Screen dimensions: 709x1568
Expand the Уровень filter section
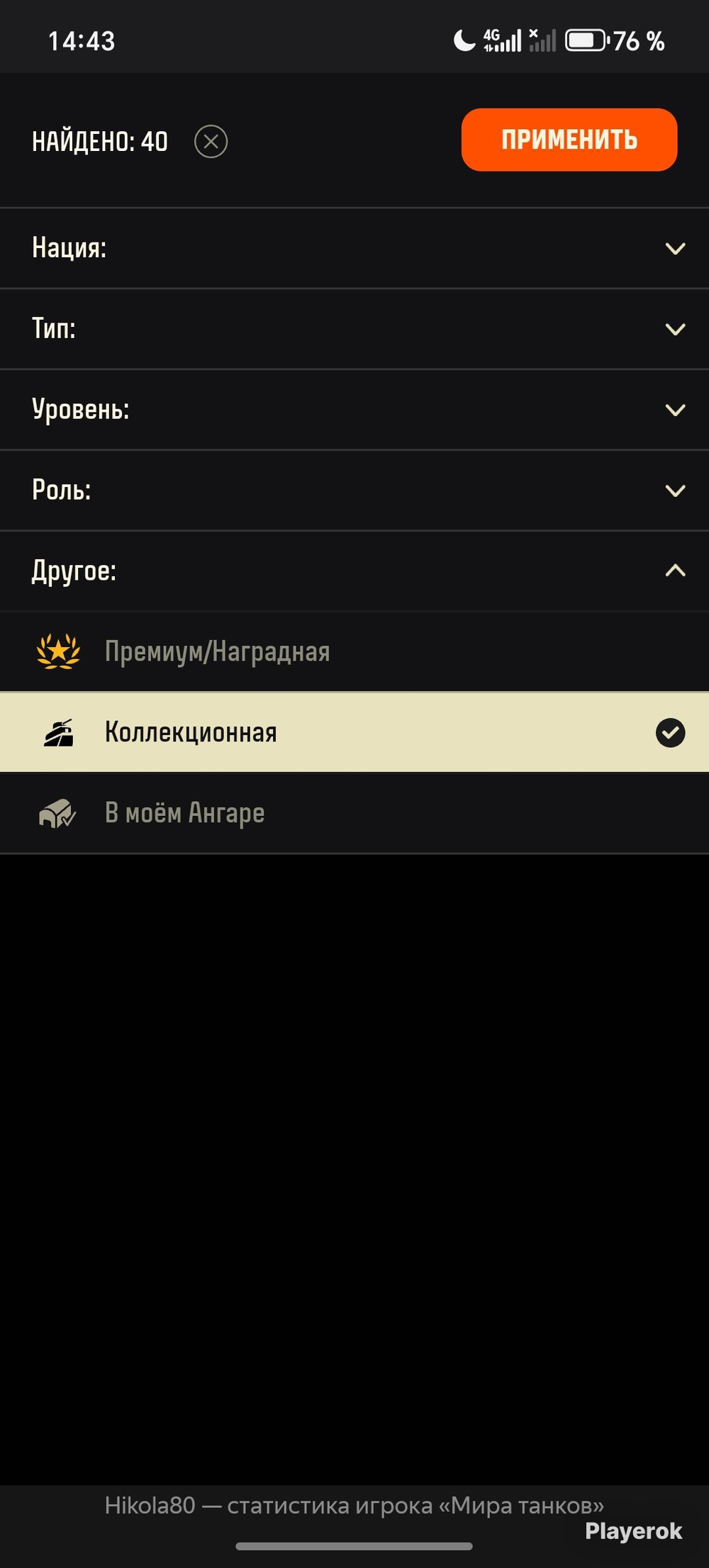click(x=354, y=410)
